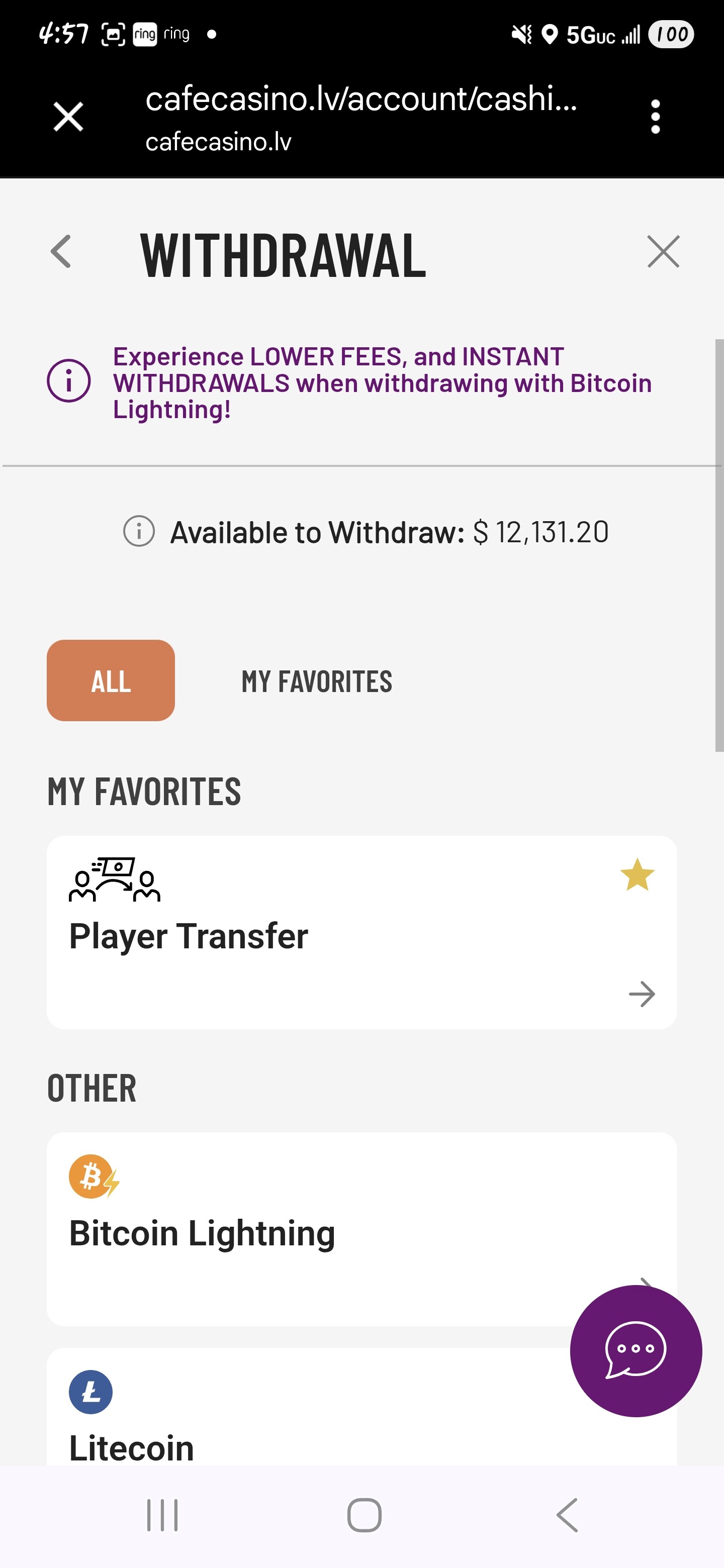724x1568 pixels.
Task: Choose Litecoin as withdrawal method
Action: (305, 1418)
